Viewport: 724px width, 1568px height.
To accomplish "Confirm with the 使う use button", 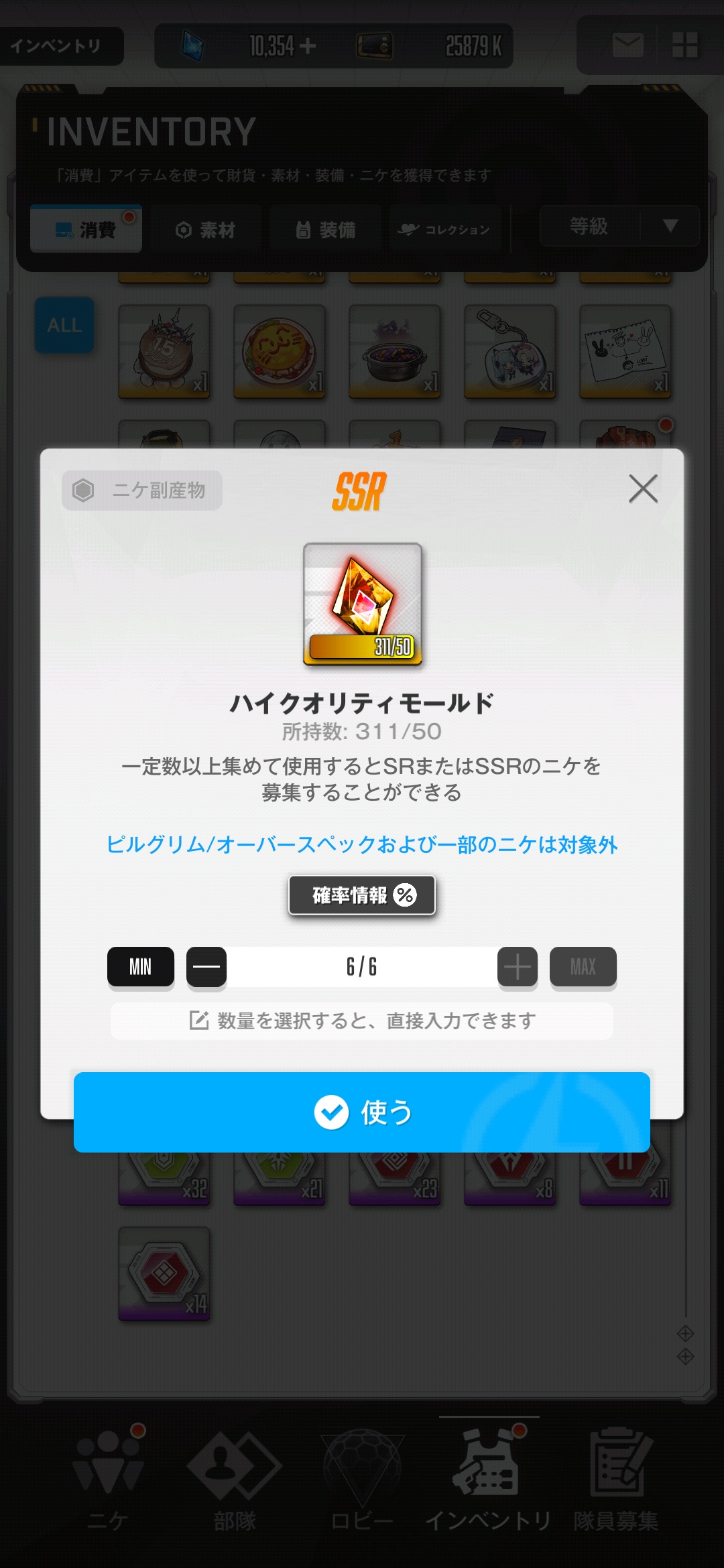I will coord(362,1112).
